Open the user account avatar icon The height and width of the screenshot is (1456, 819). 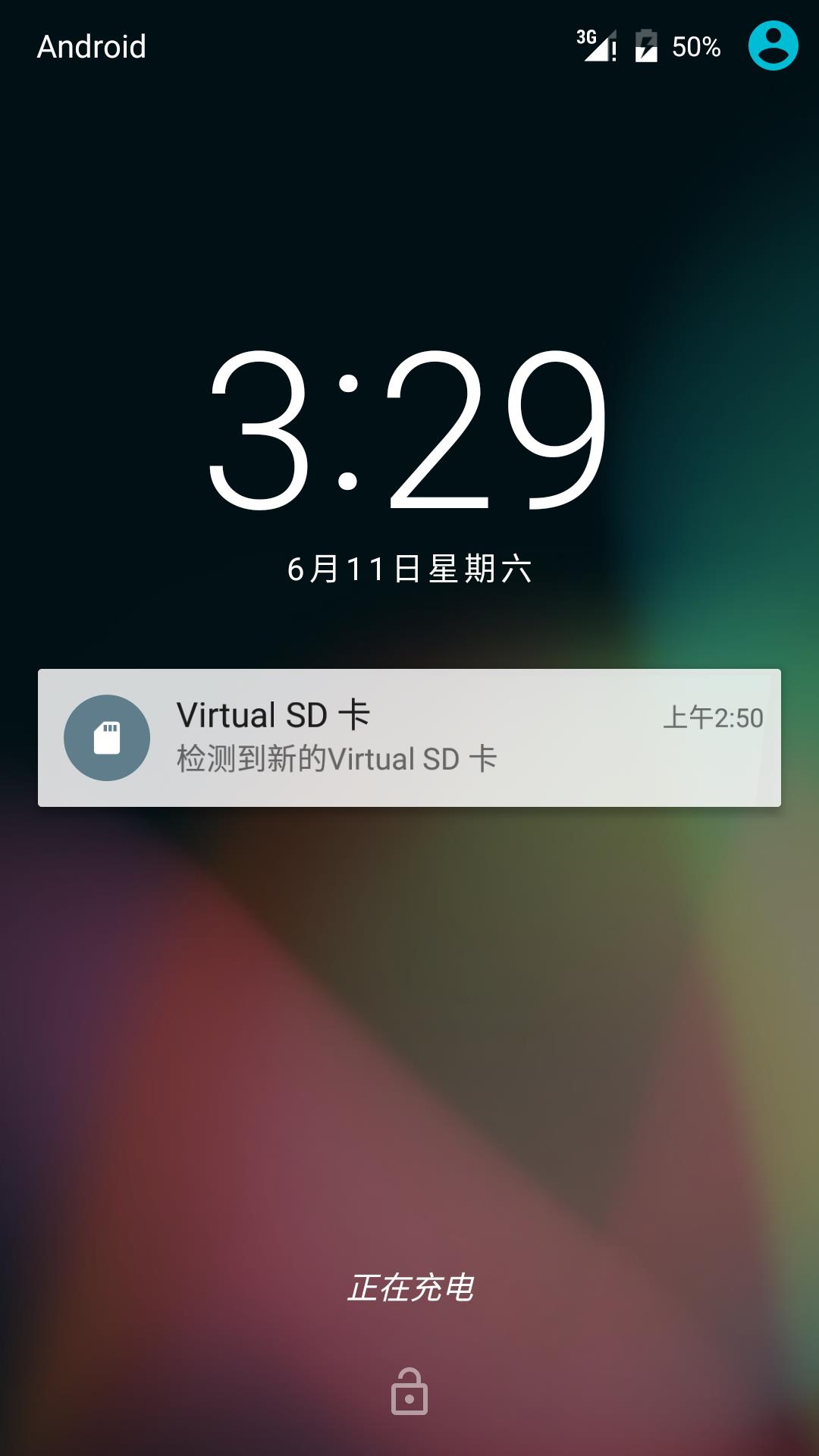point(773,45)
